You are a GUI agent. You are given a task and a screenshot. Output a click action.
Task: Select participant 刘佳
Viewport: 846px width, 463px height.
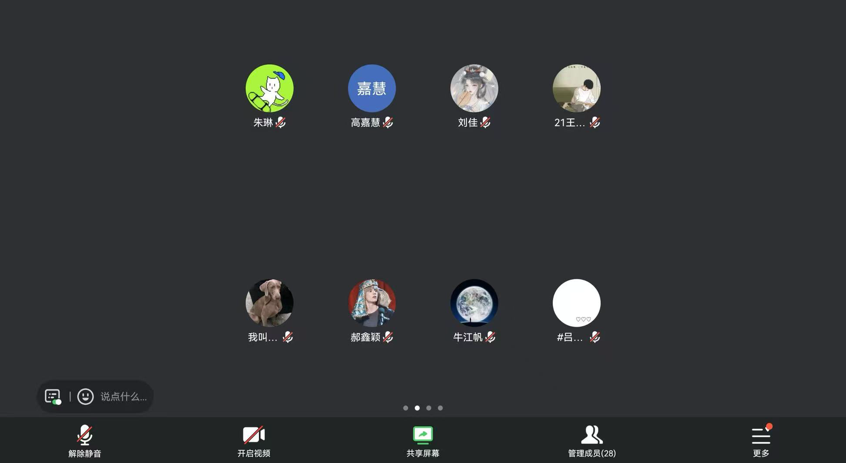click(474, 89)
